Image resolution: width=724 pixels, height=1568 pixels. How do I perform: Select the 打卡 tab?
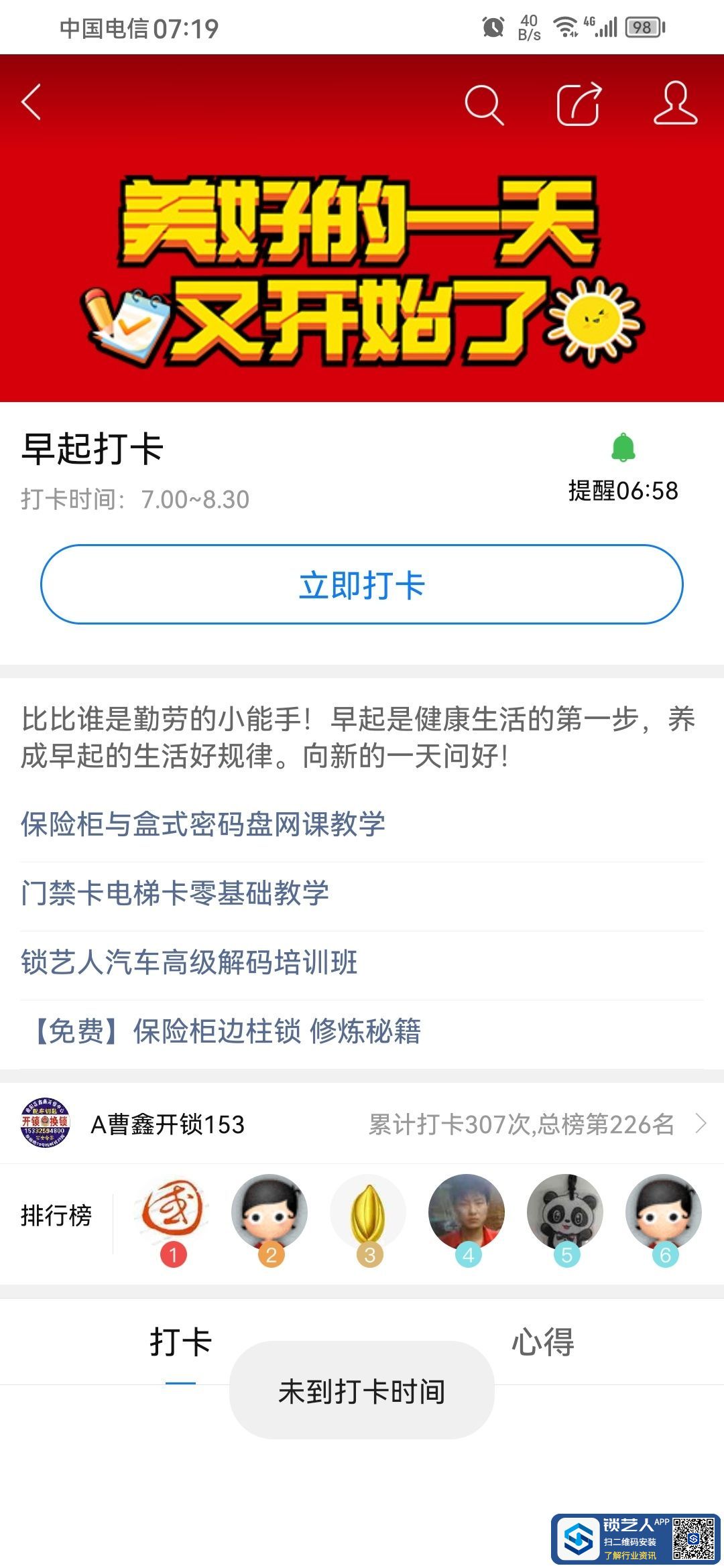180,1342
